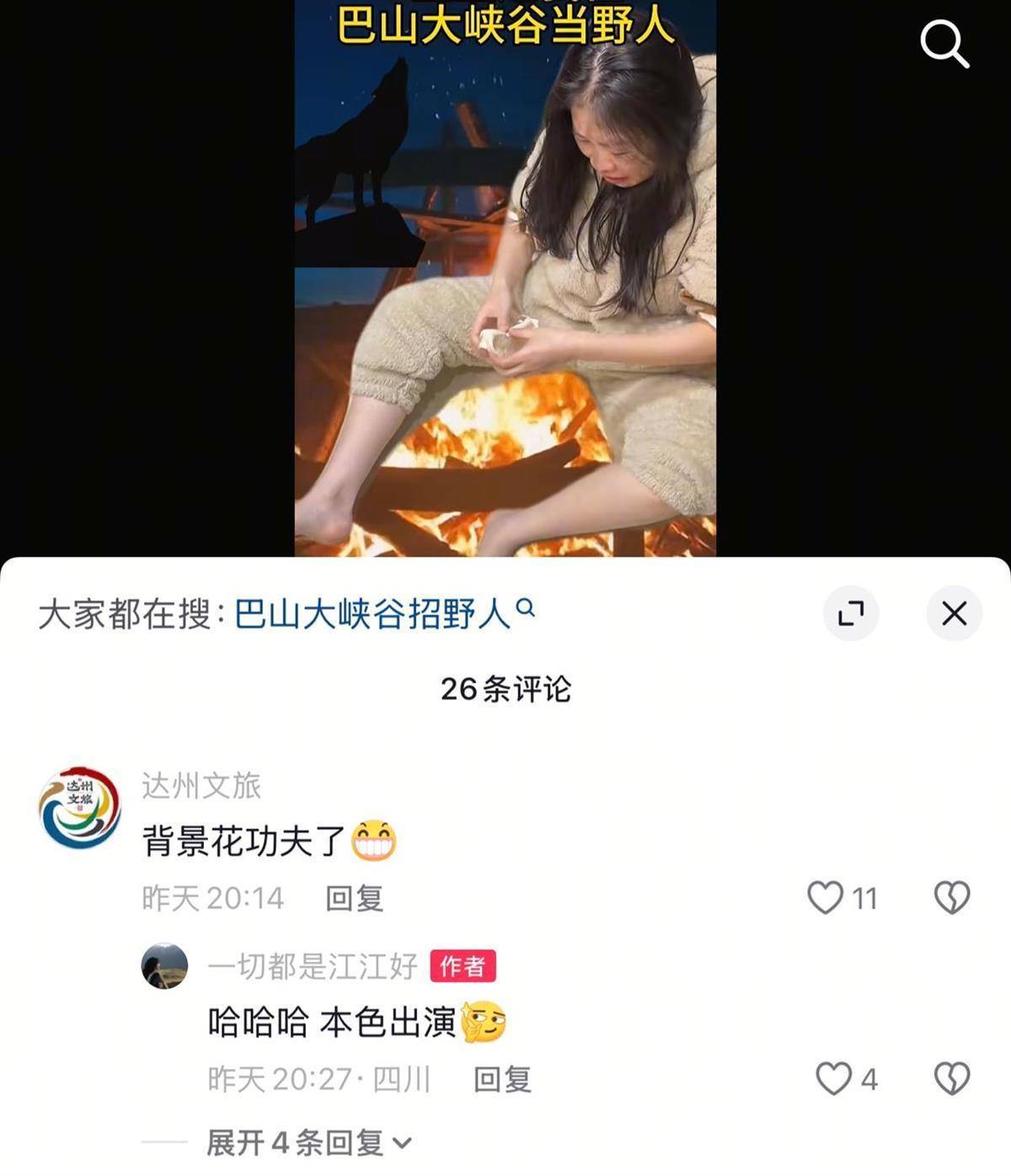Like the author's 本色出演 reply

[x=834, y=1079]
